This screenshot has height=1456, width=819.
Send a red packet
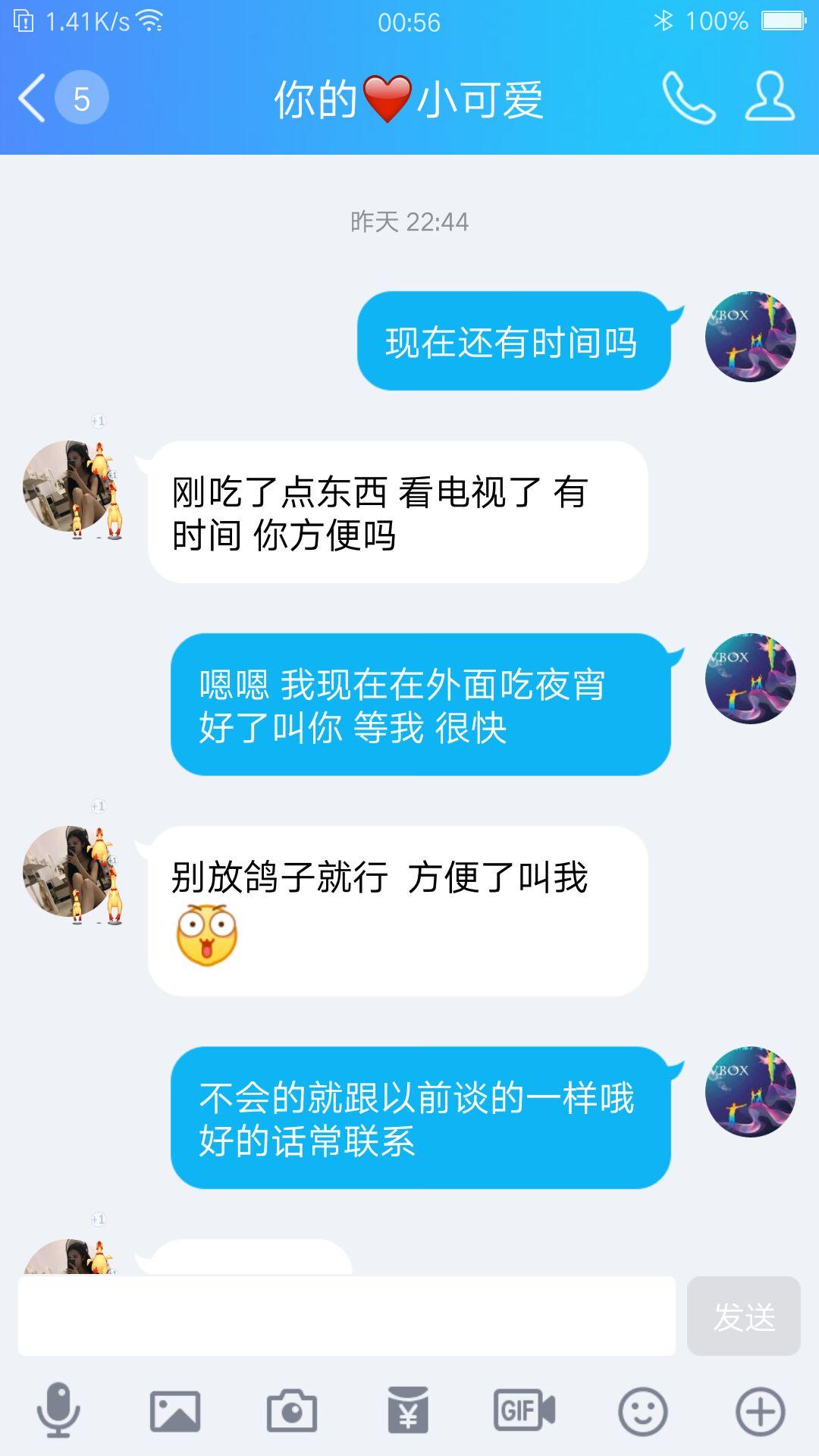pos(408,1410)
